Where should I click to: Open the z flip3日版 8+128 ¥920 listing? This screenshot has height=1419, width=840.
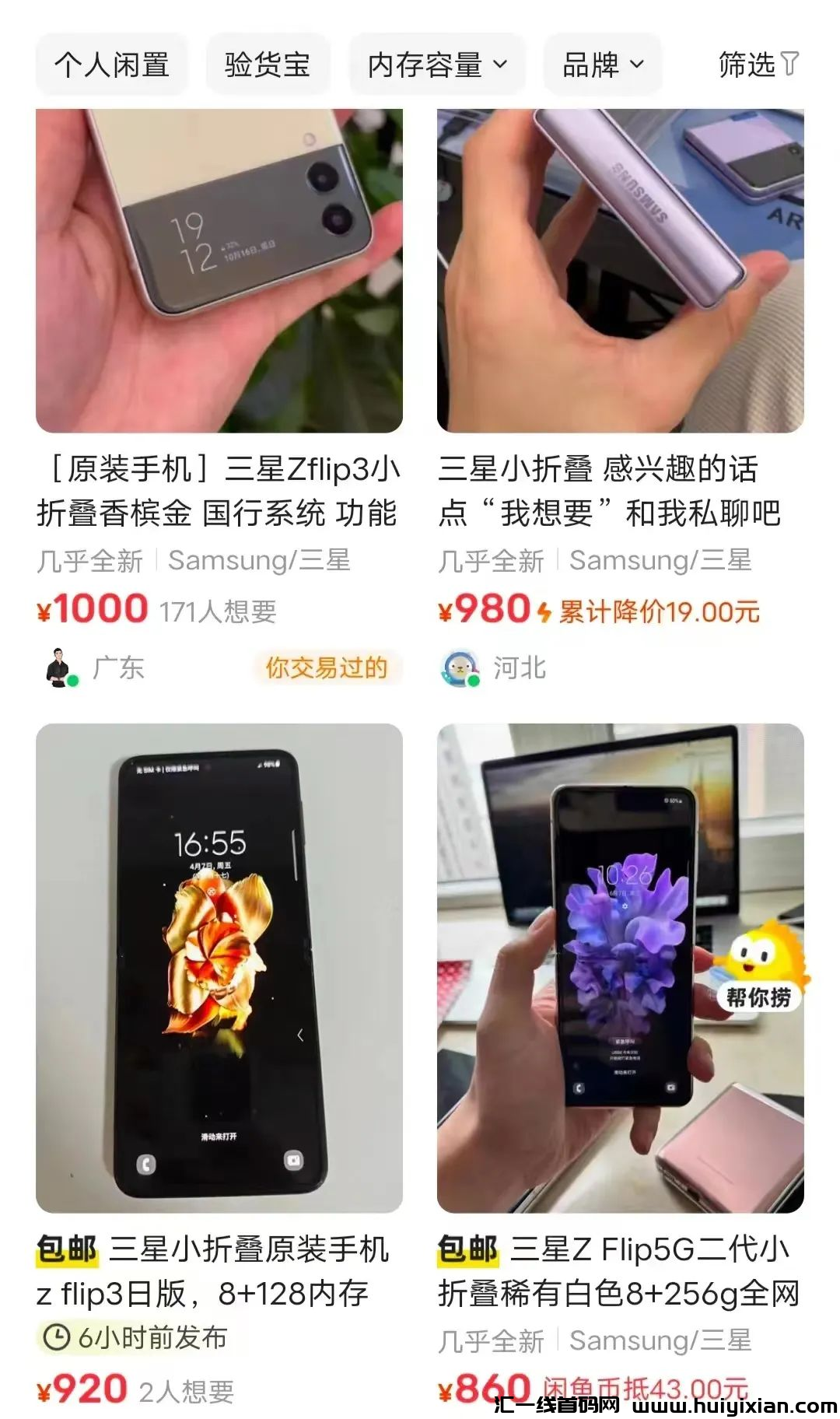pos(219,969)
